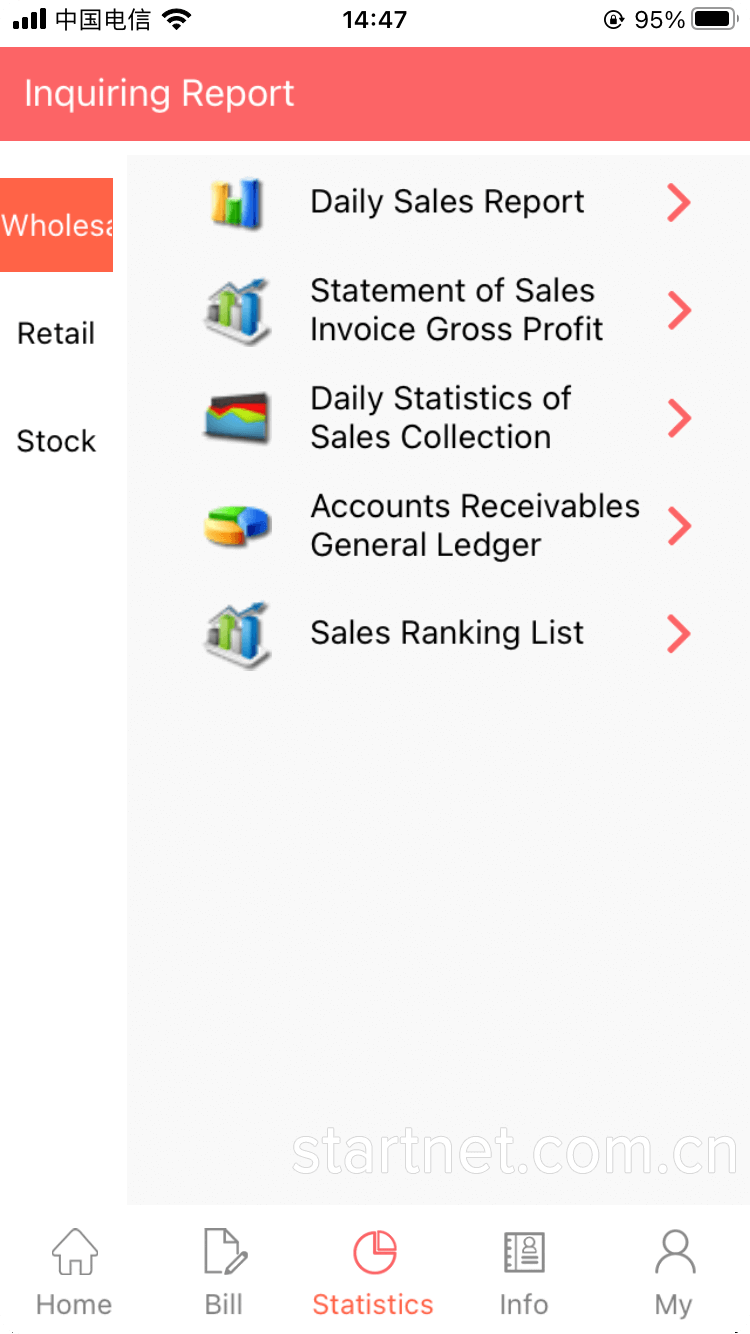Open Sales Ranking List

pyautogui.click(x=438, y=633)
